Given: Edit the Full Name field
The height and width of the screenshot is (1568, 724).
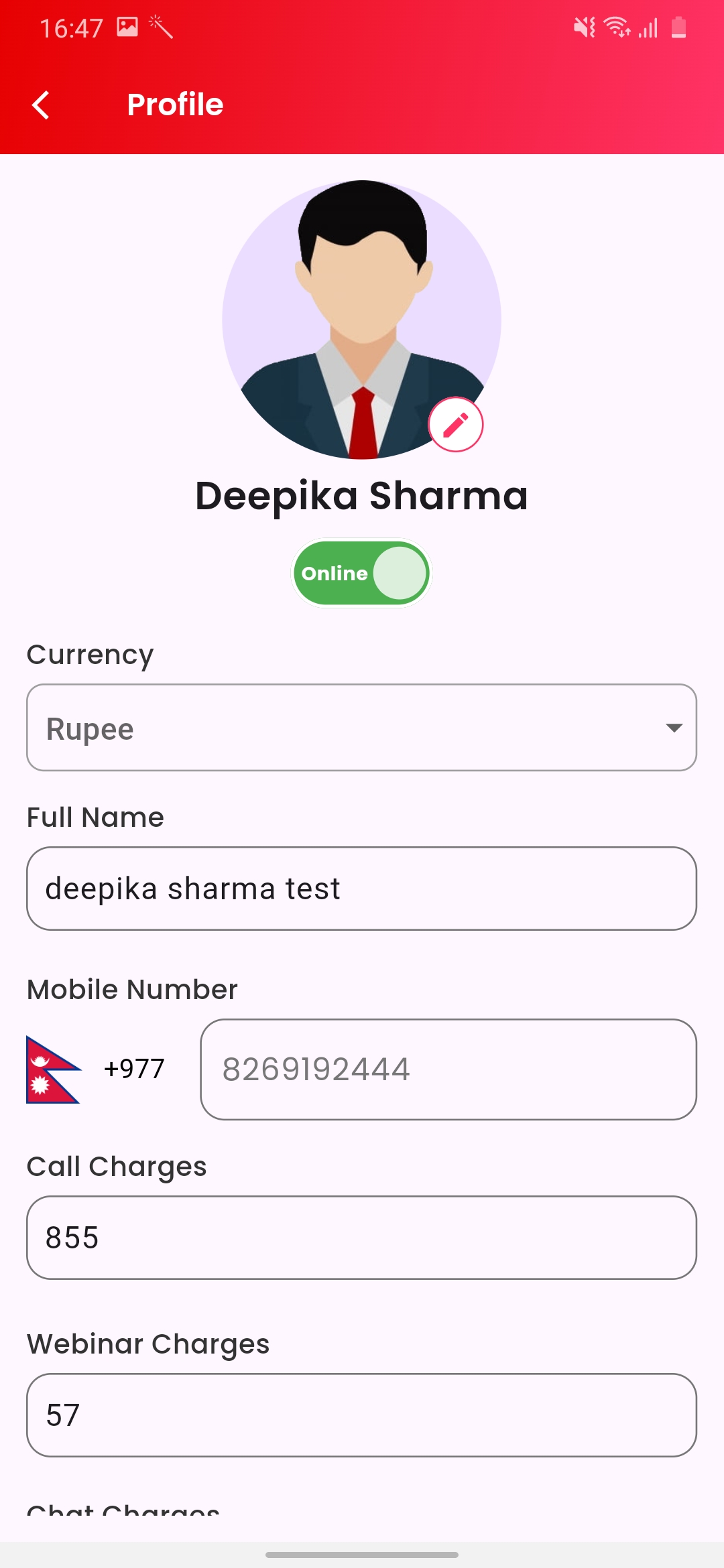Looking at the screenshot, I should pos(361,889).
